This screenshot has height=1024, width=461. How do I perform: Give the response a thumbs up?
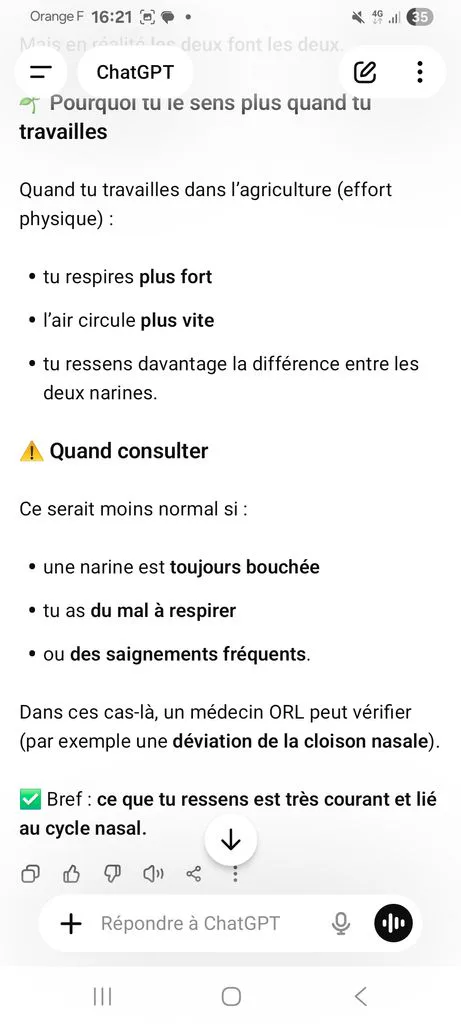coord(71,874)
